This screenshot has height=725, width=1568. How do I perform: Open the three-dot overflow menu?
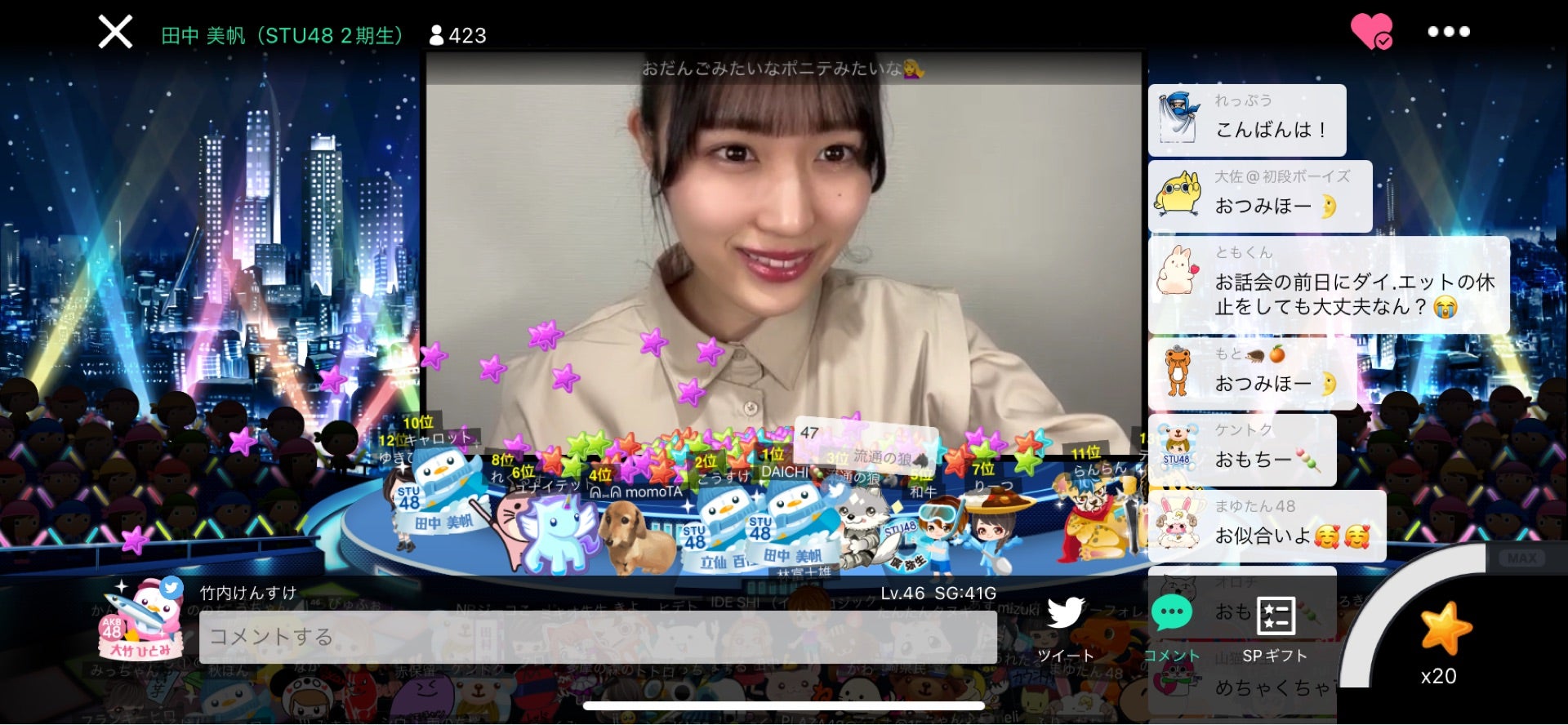pos(1448,32)
